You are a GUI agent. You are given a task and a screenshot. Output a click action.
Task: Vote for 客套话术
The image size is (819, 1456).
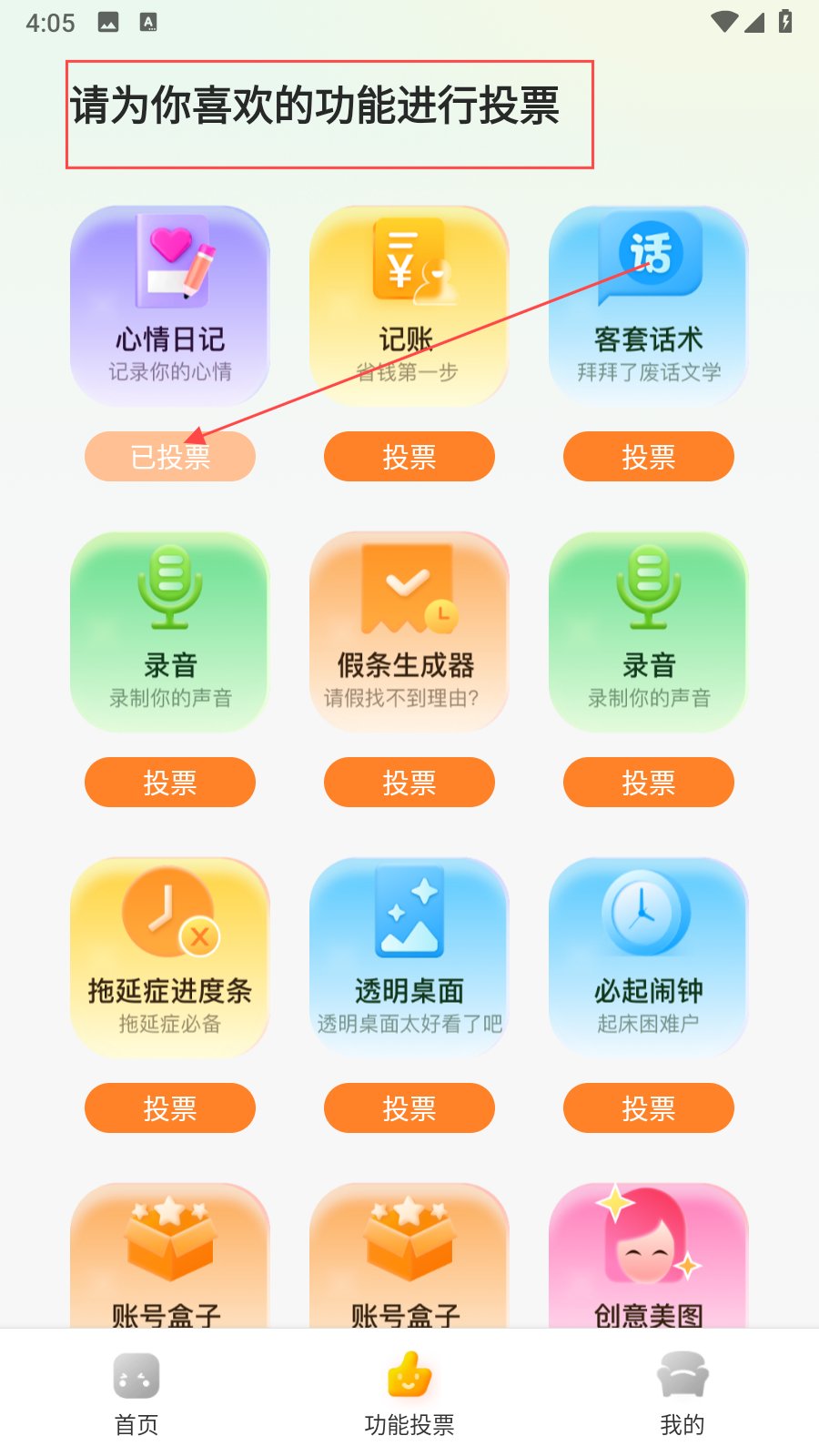pos(648,457)
